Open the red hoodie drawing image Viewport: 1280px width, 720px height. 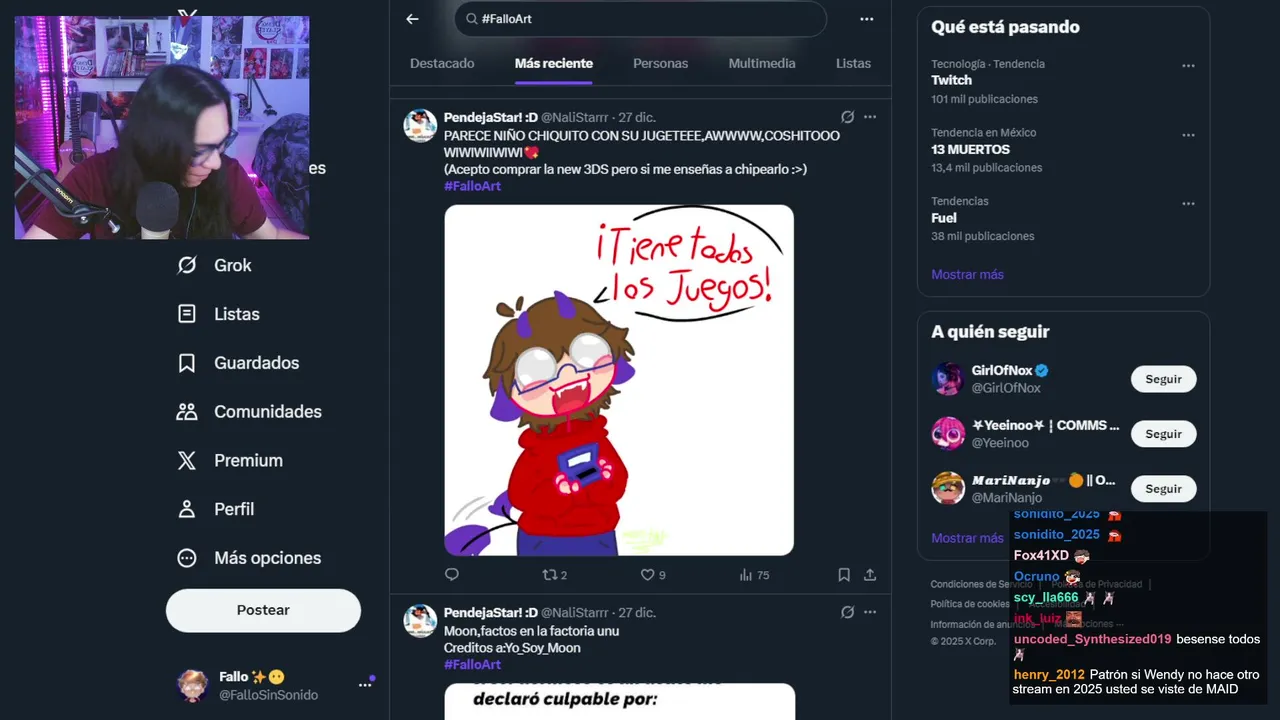tap(619, 380)
